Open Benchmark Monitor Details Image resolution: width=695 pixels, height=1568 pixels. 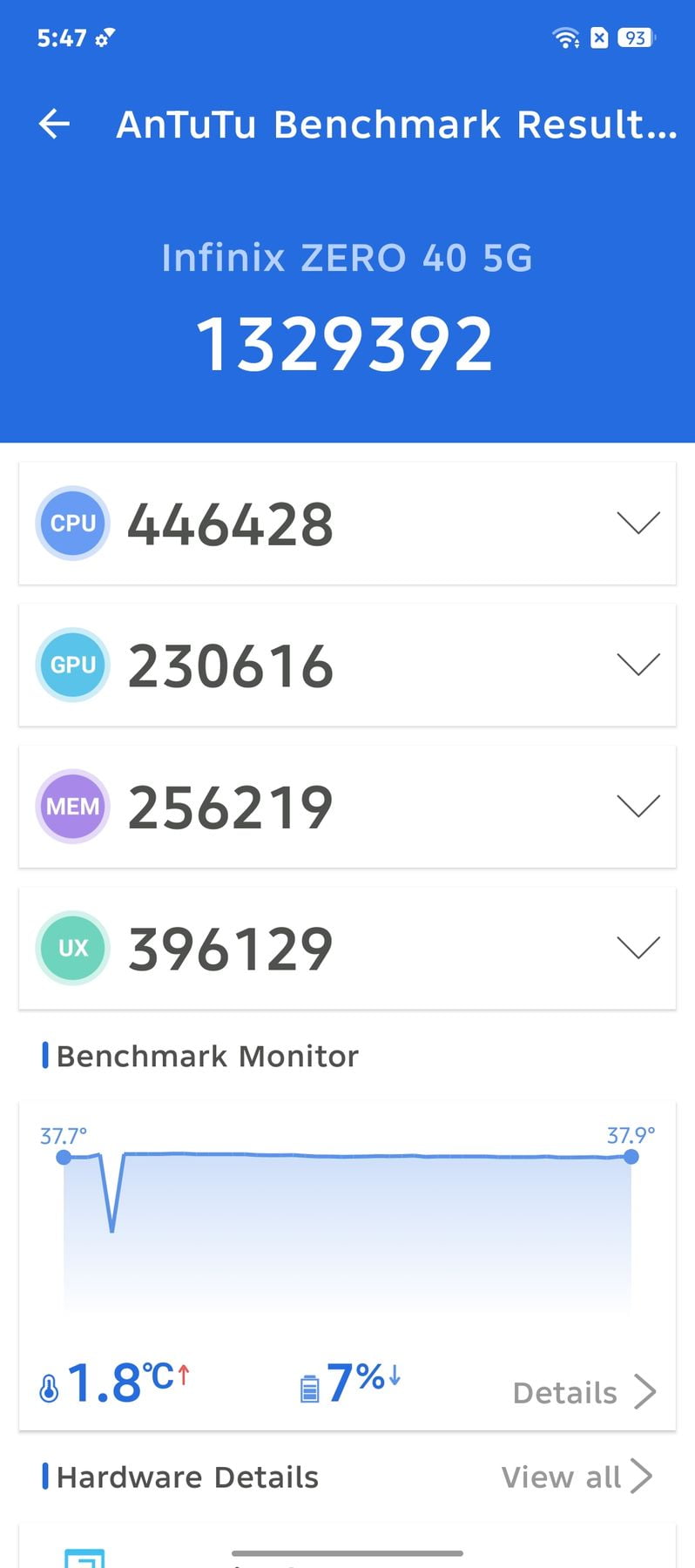point(584,1392)
